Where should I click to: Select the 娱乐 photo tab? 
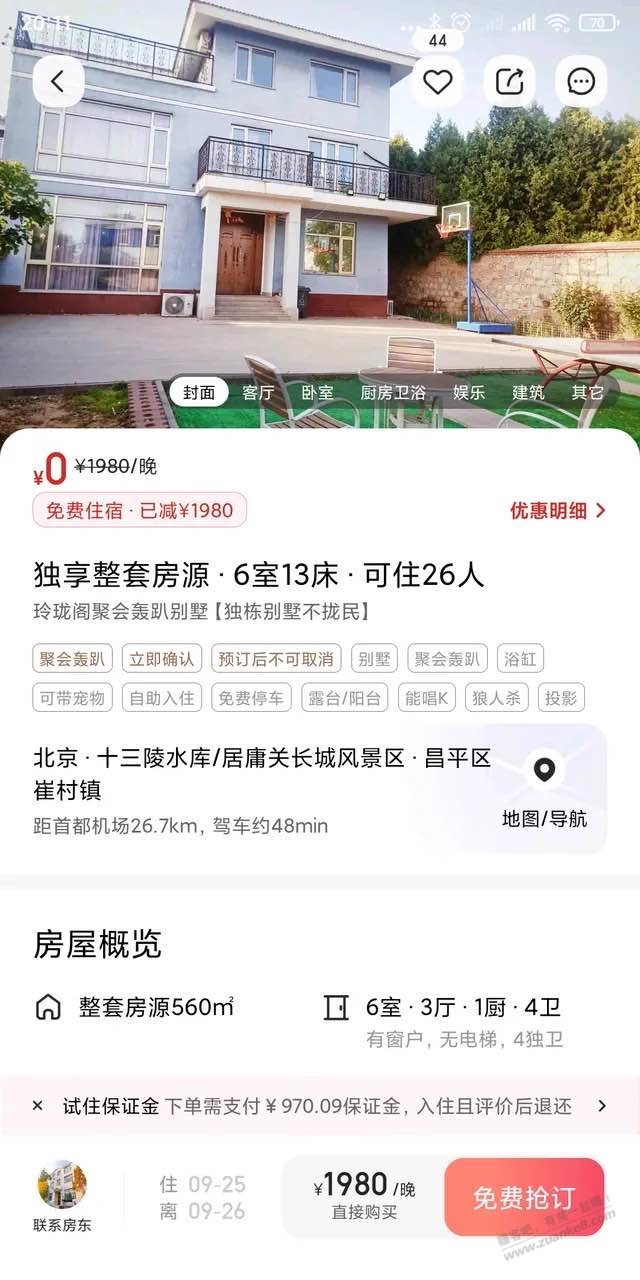coord(468,392)
